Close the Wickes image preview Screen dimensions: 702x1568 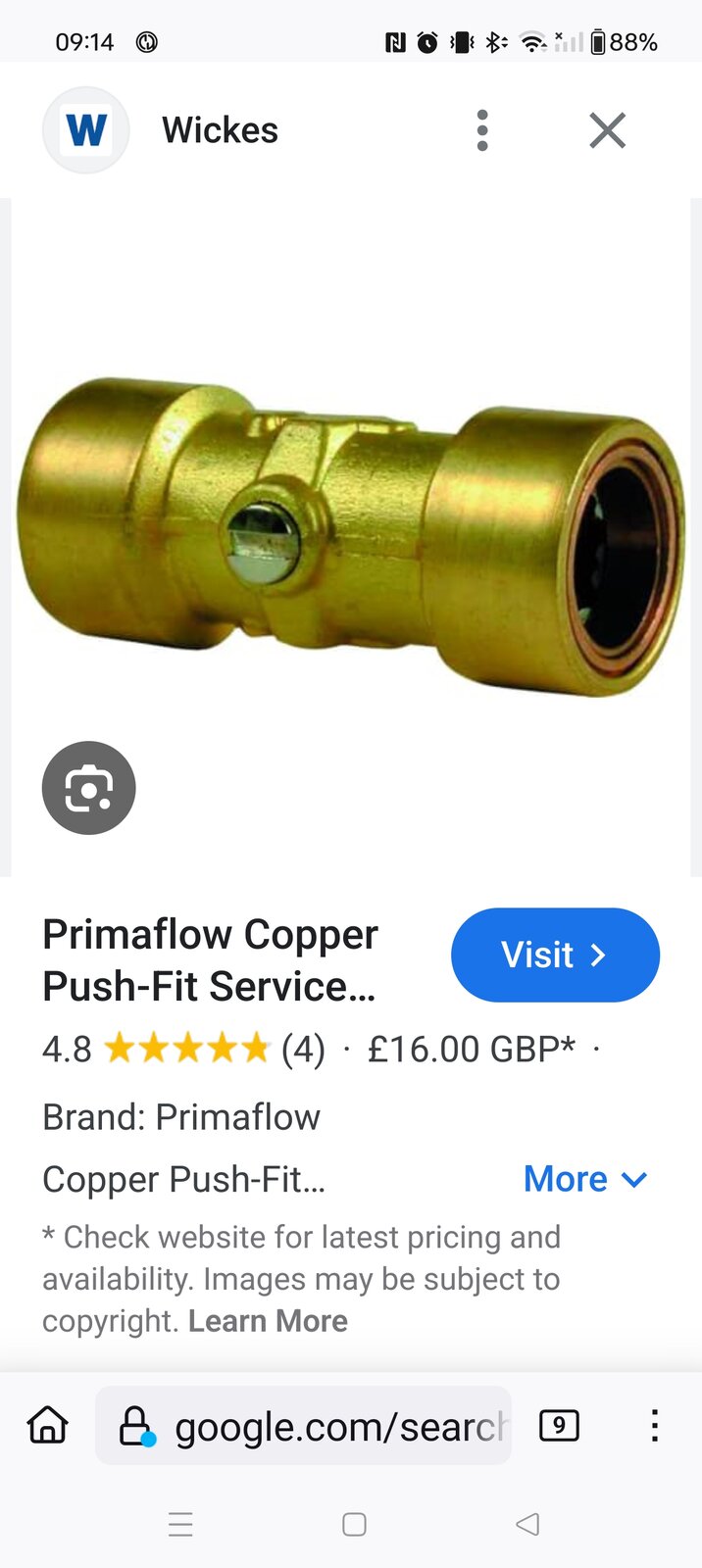[x=607, y=130]
